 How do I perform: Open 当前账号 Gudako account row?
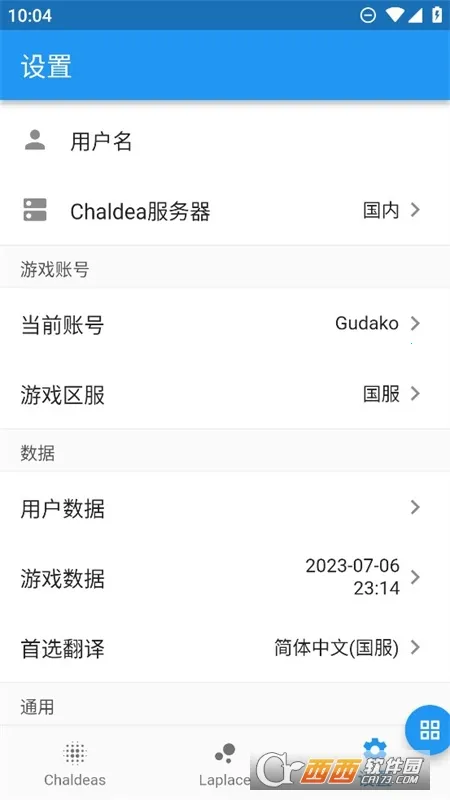click(225, 323)
